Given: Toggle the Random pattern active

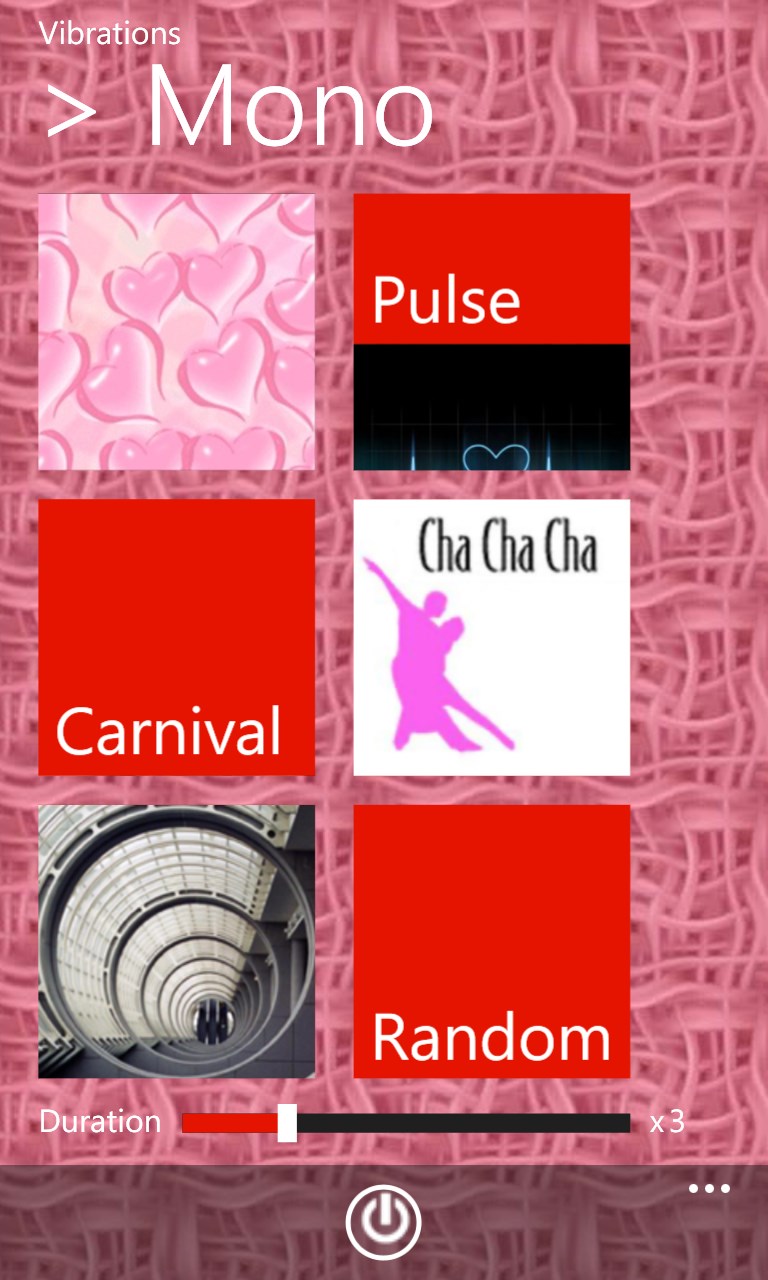Looking at the screenshot, I should click(491, 941).
